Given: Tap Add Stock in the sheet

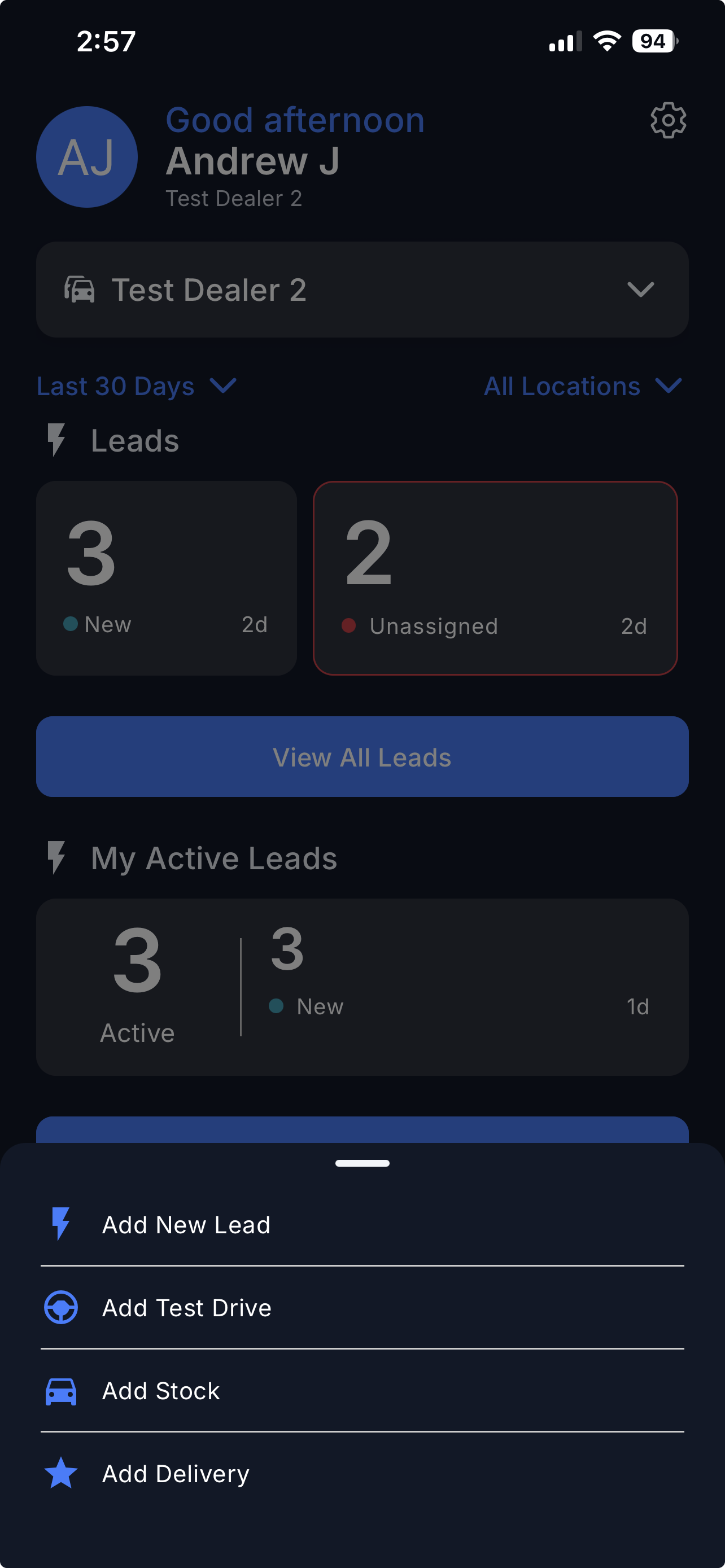Looking at the screenshot, I should (x=161, y=1391).
